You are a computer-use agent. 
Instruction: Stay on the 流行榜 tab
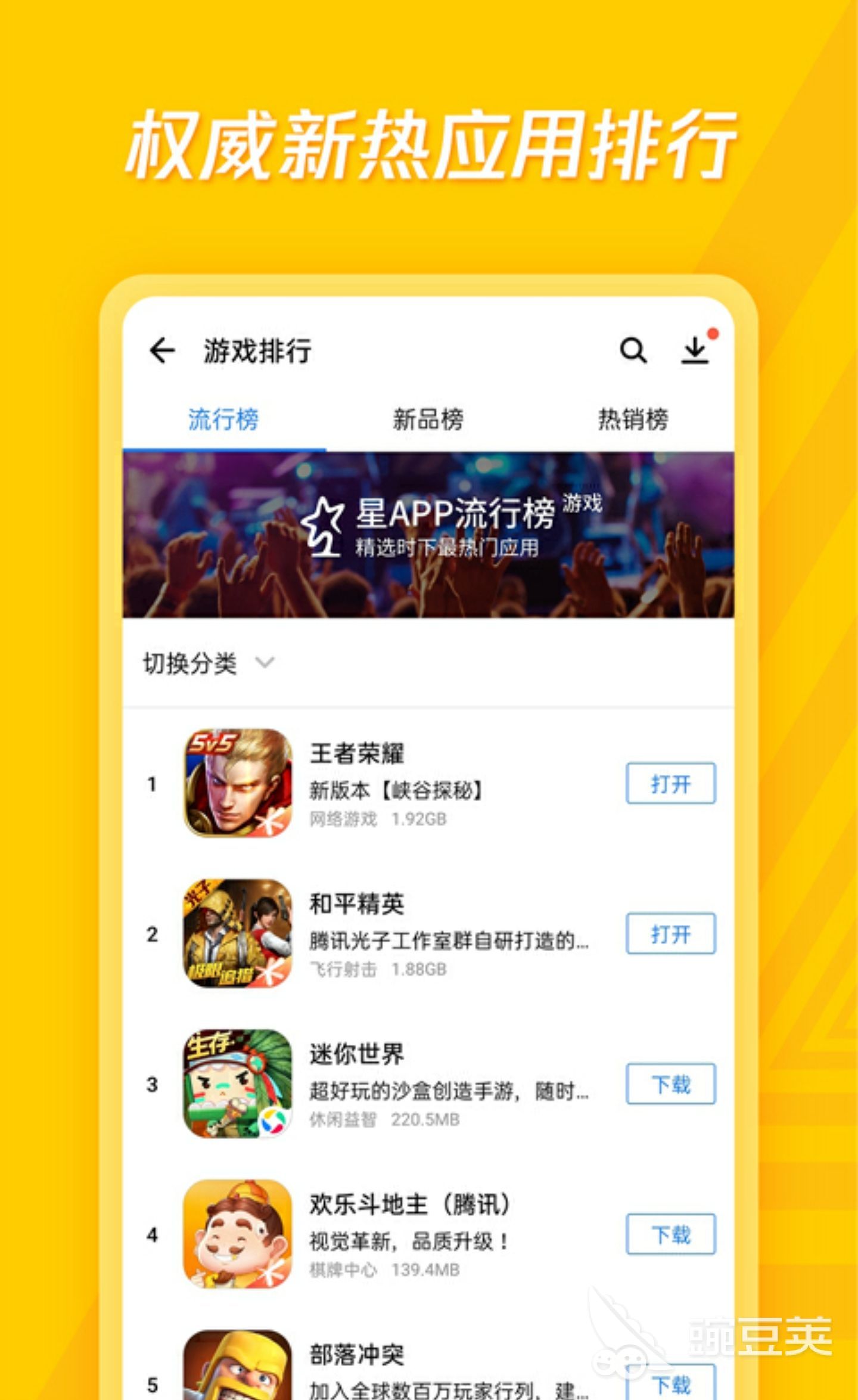(224, 419)
